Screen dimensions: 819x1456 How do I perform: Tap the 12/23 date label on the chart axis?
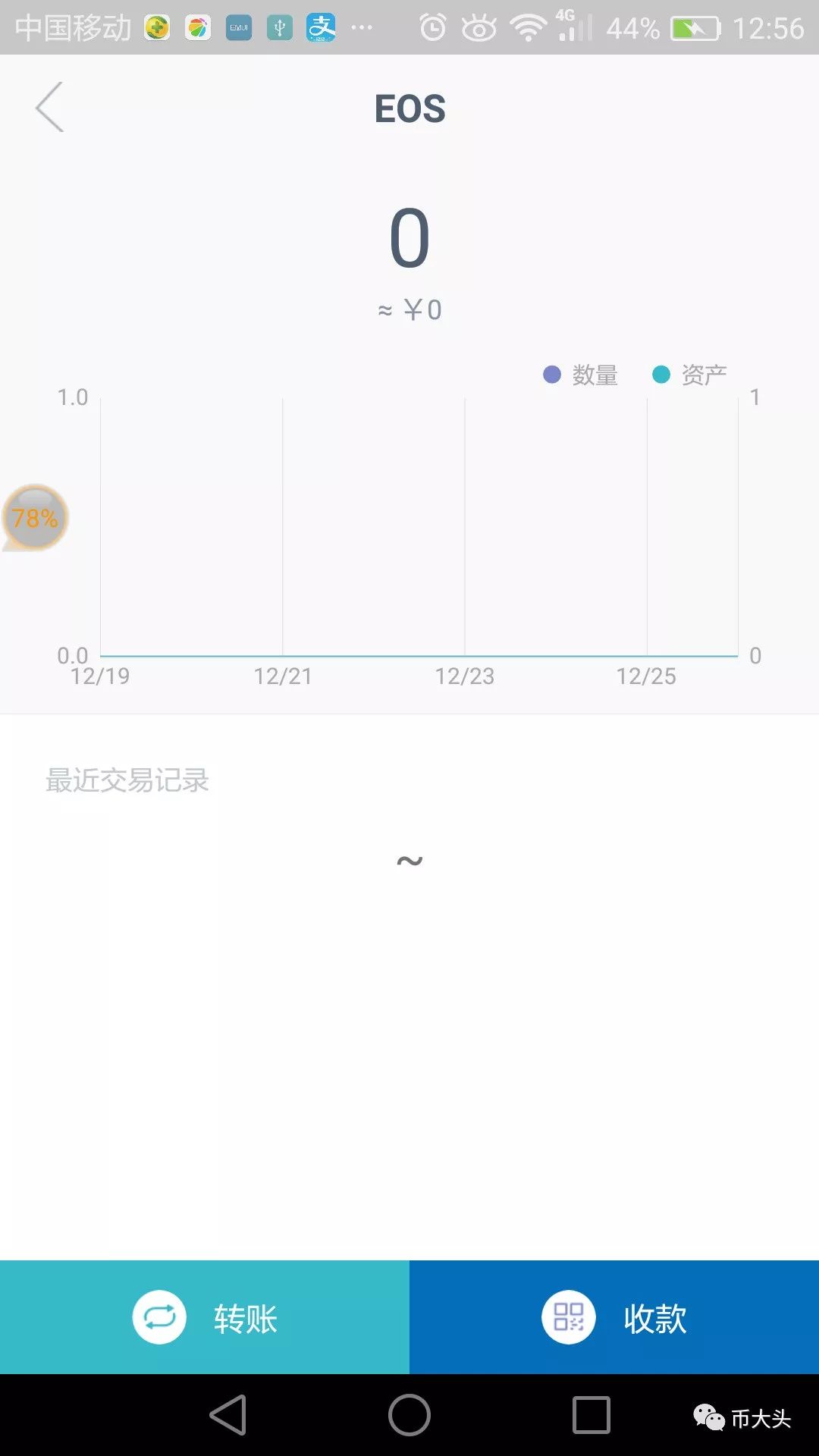coord(465,677)
